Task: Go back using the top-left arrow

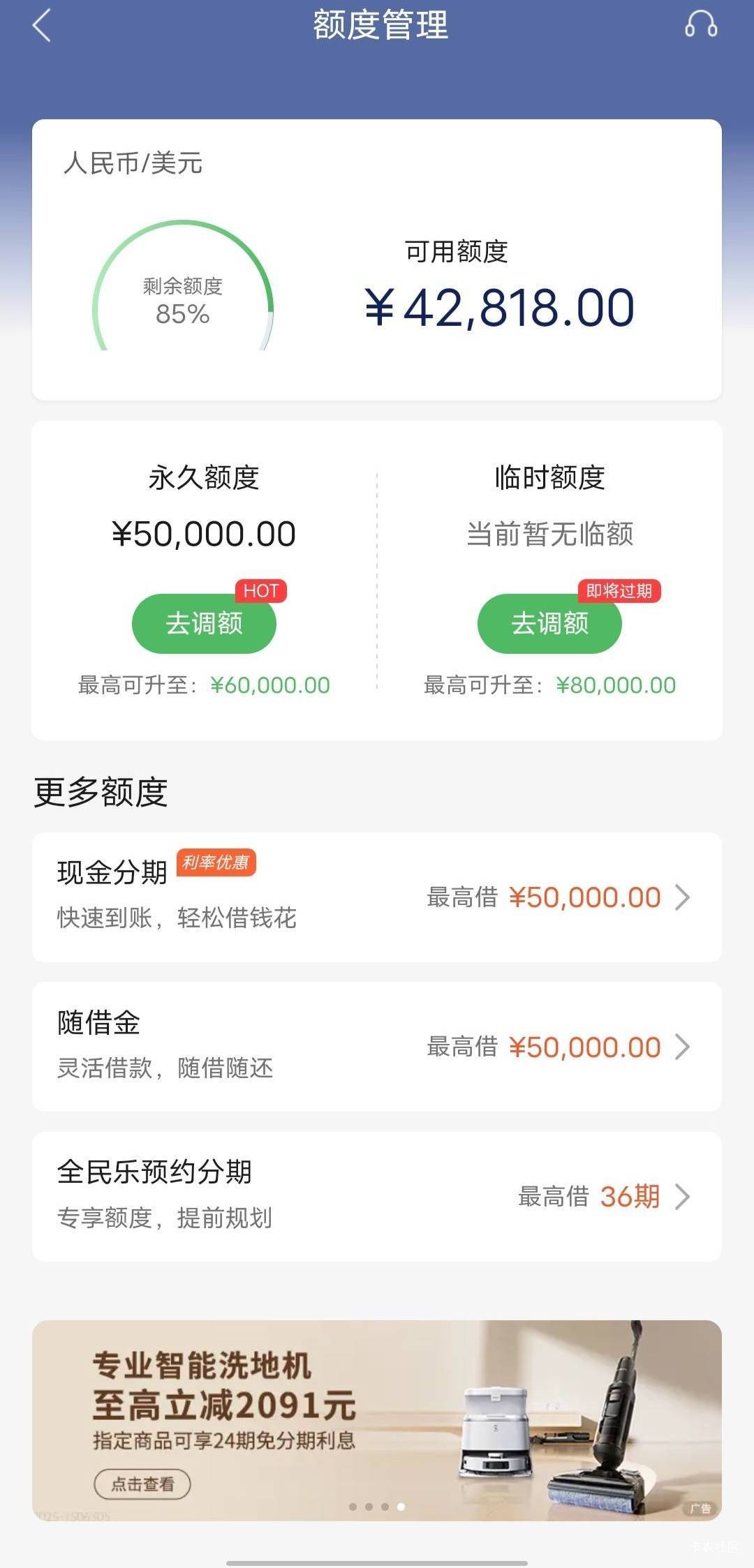Action: tap(42, 26)
